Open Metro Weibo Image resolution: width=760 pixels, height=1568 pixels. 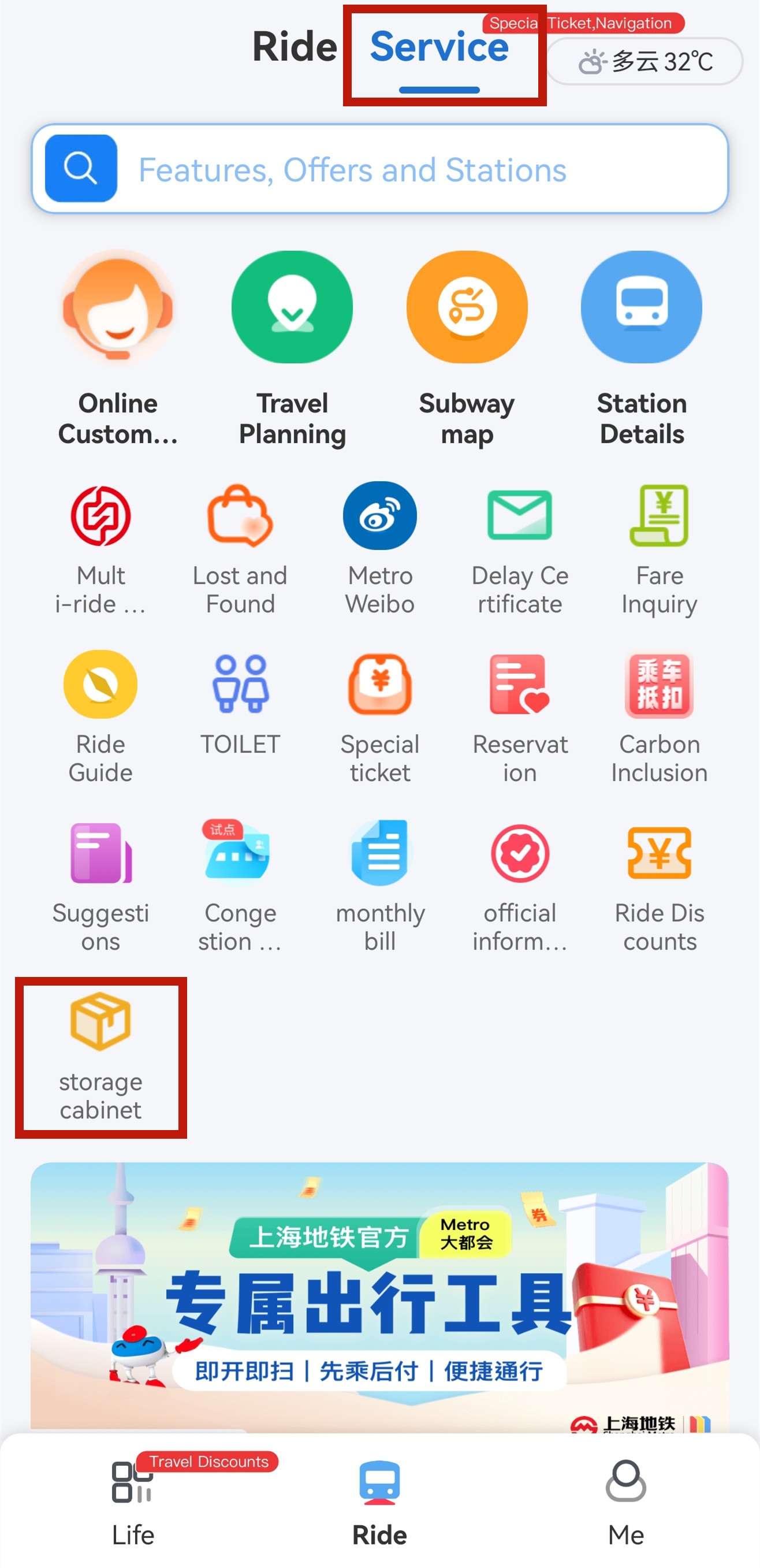379,548
